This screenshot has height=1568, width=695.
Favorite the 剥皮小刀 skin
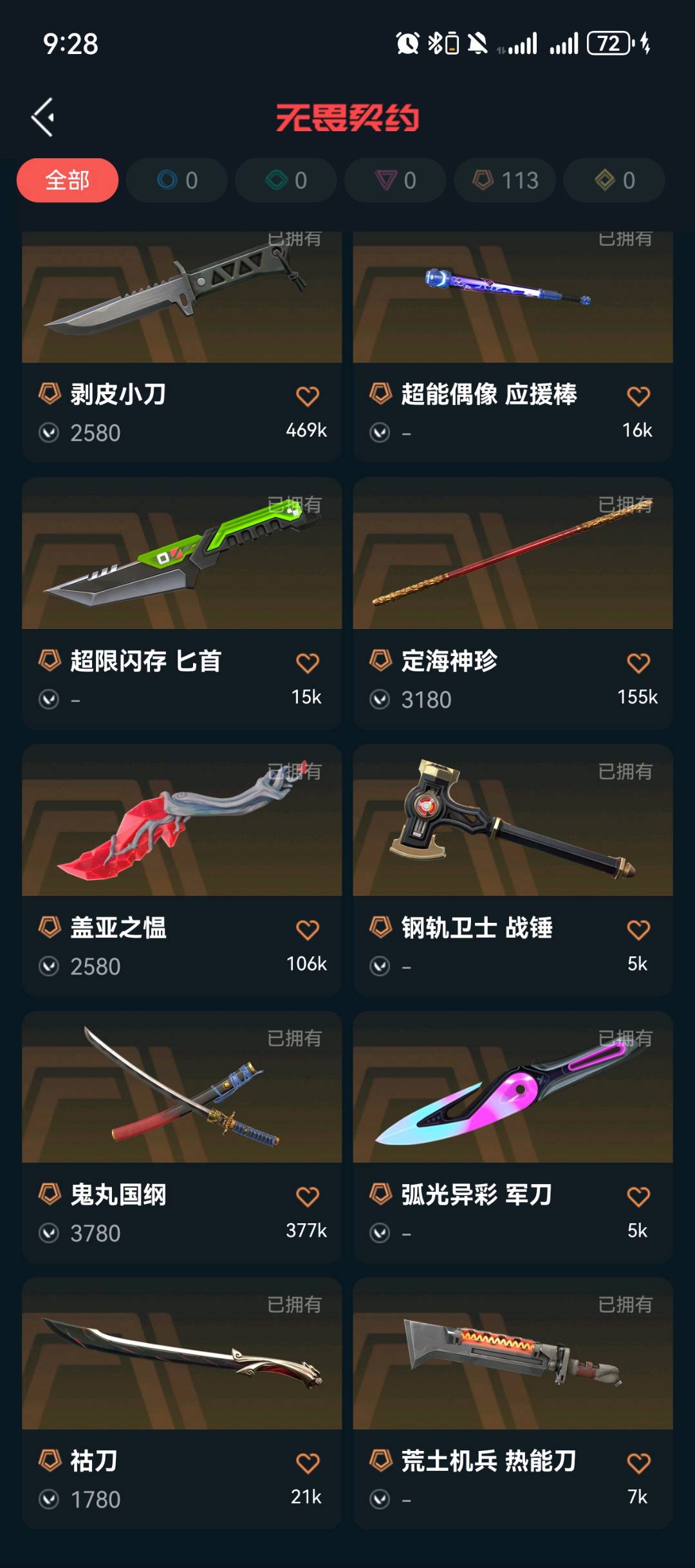point(307,396)
